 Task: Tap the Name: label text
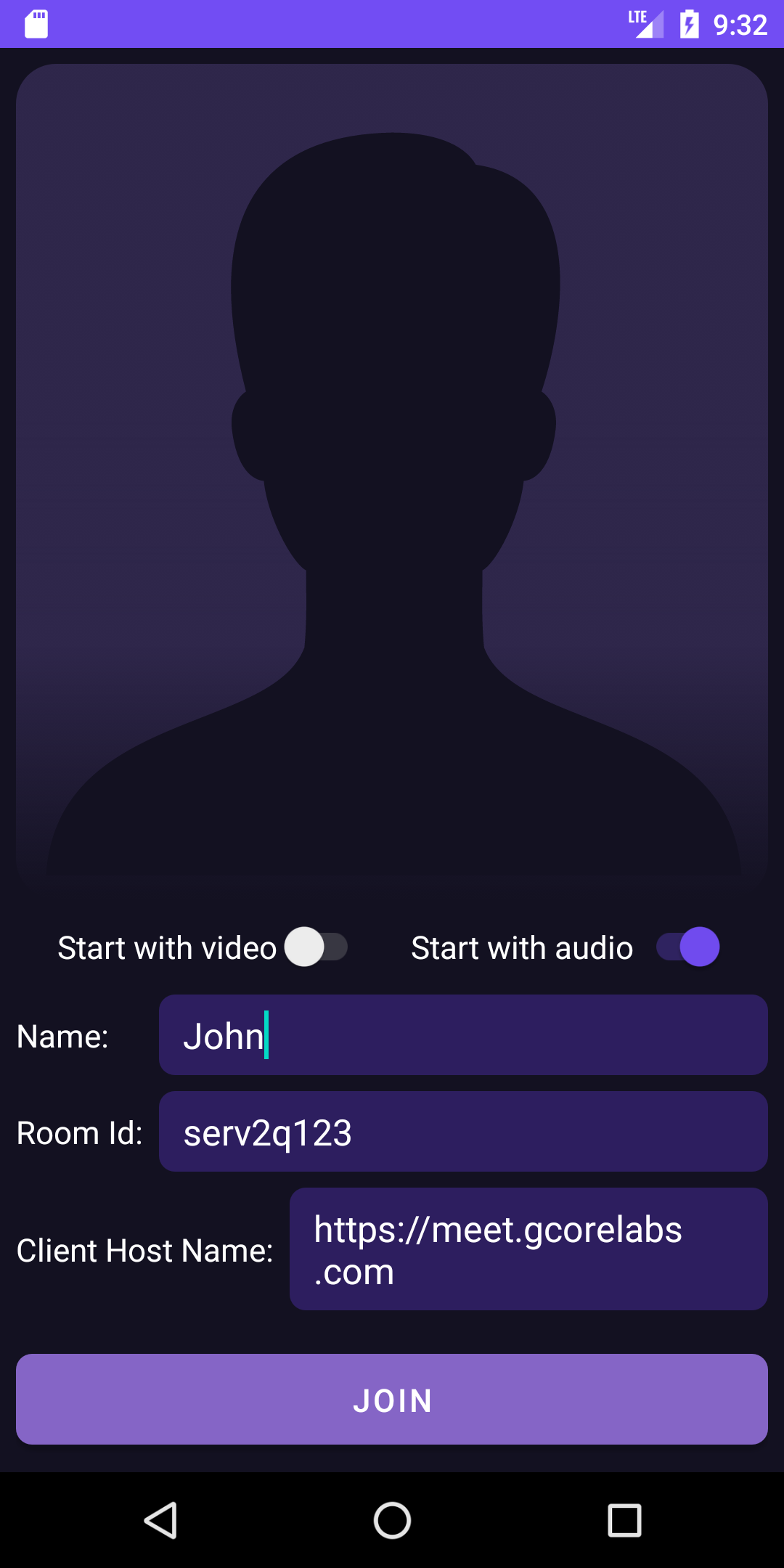(63, 1035)
